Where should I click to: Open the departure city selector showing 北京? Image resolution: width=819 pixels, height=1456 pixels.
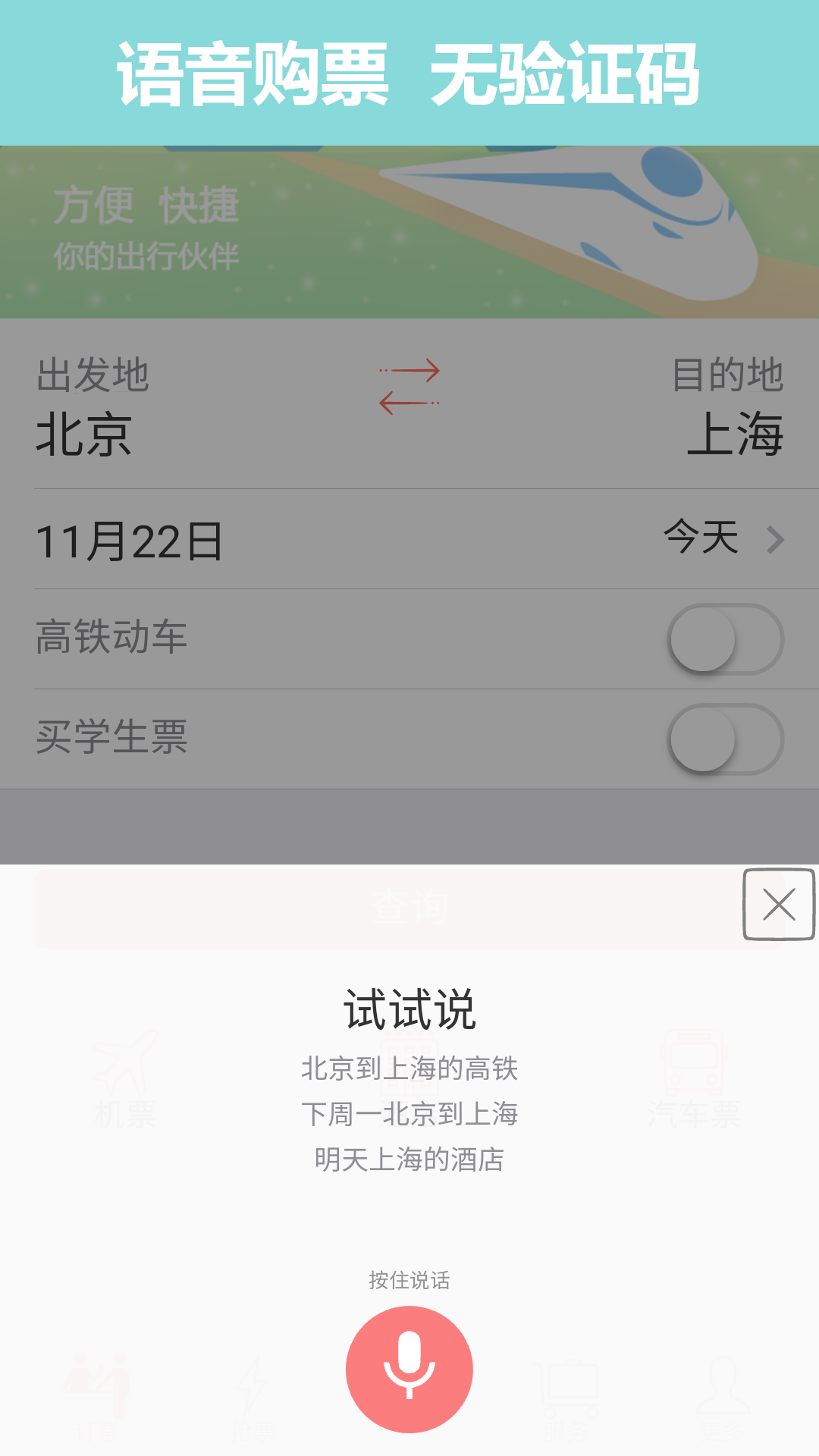click(83, 436)
